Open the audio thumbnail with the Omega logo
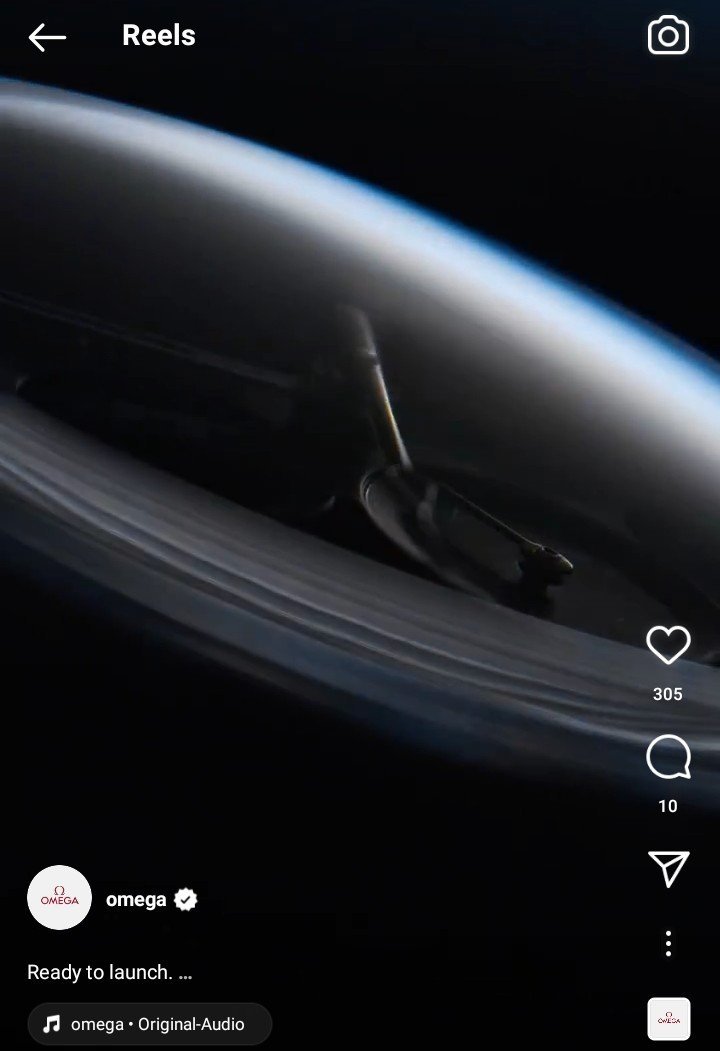The height and width of the screenshot is (1051, 720). pyautogui.click(x=668, y=1019)
